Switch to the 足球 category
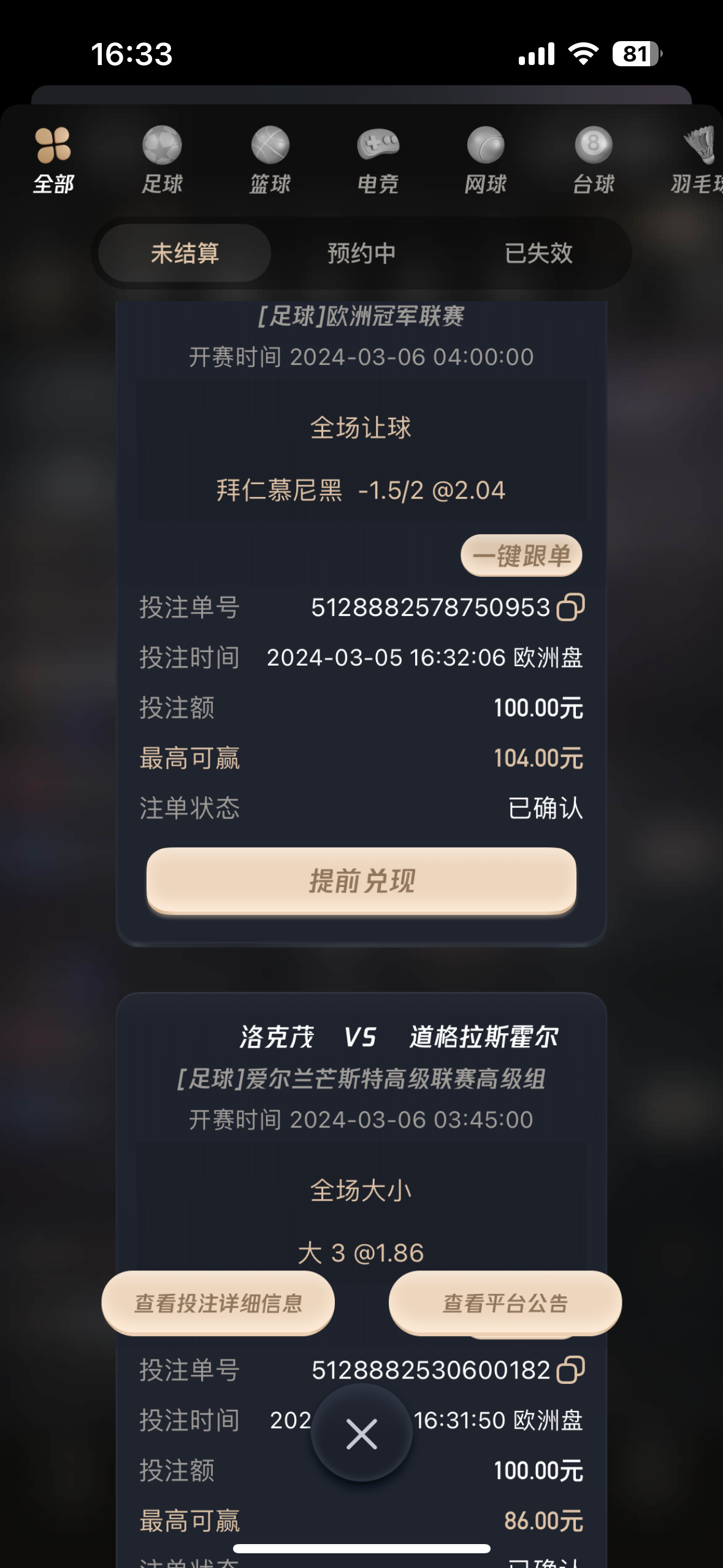 [x=162, y=161]
